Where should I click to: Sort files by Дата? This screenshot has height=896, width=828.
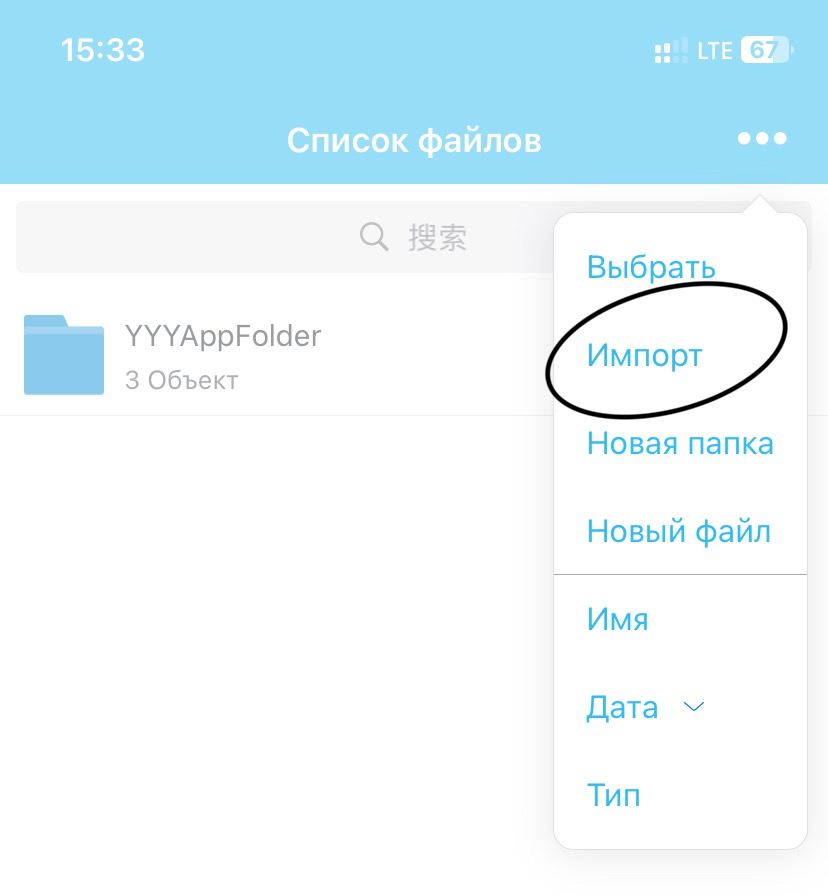click(x=623, y=708)
